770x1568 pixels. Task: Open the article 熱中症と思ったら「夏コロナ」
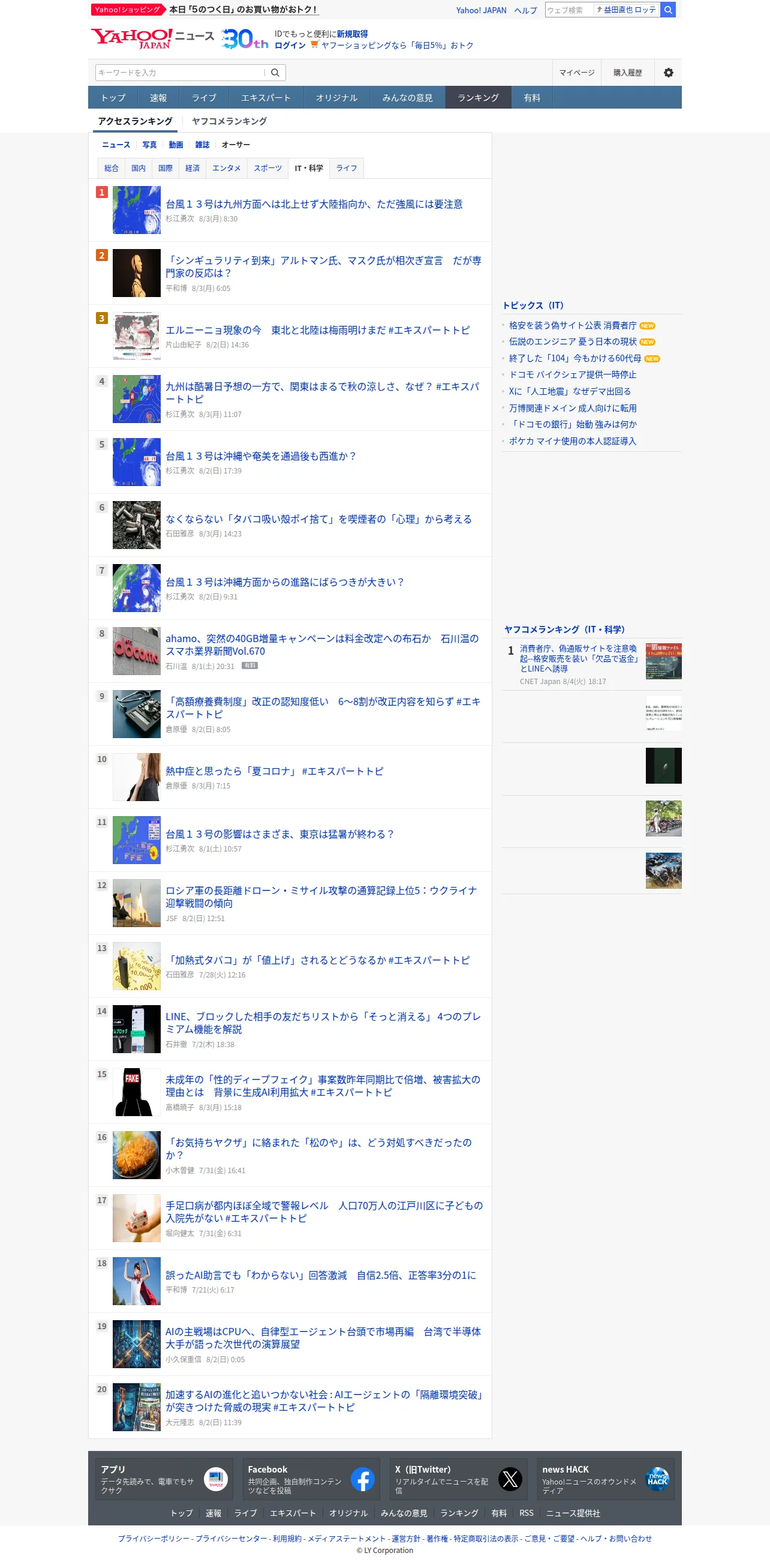tap(274, 770)
